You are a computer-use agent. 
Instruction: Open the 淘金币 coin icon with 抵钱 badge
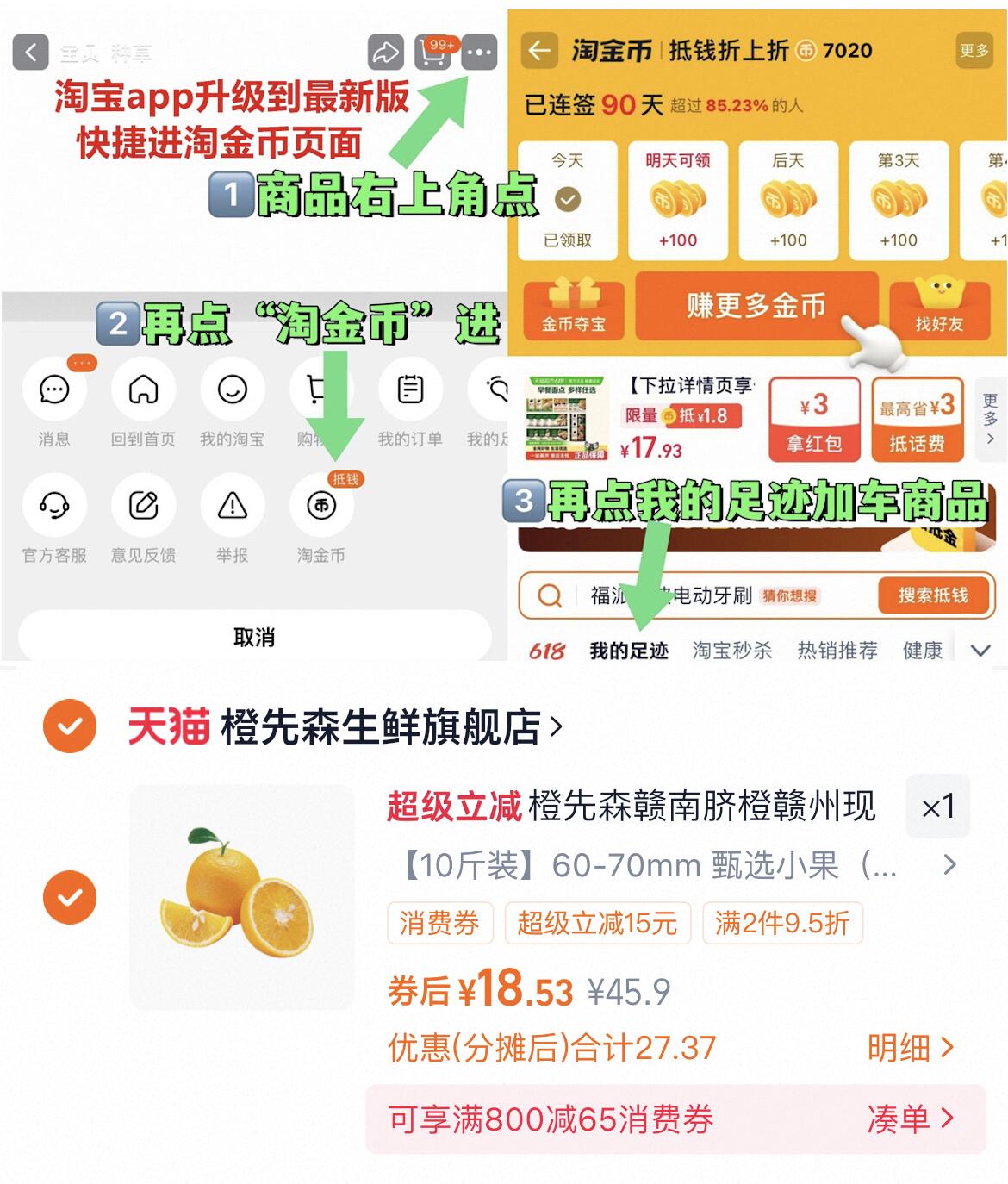[x=321, y=507]
